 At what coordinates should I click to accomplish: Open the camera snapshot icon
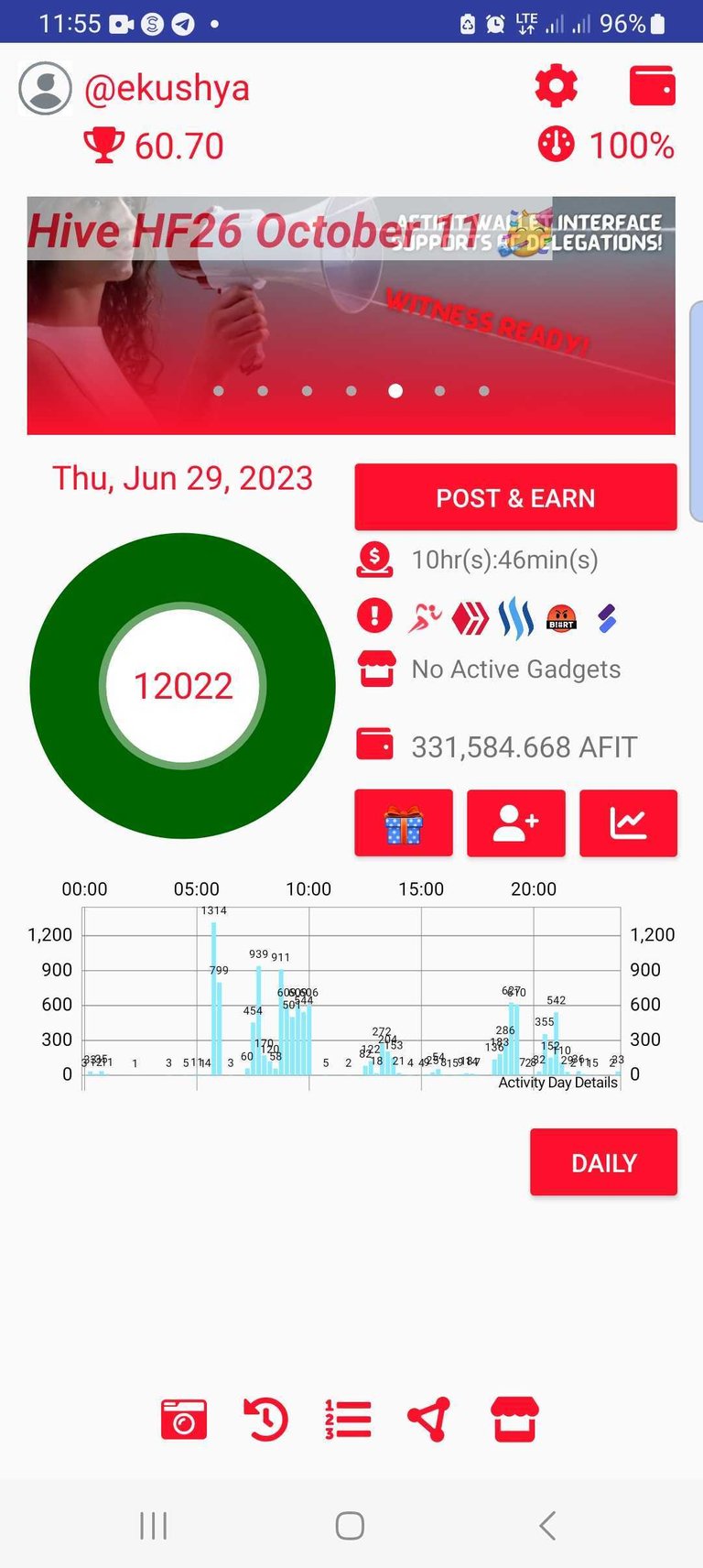point(183,1420)
